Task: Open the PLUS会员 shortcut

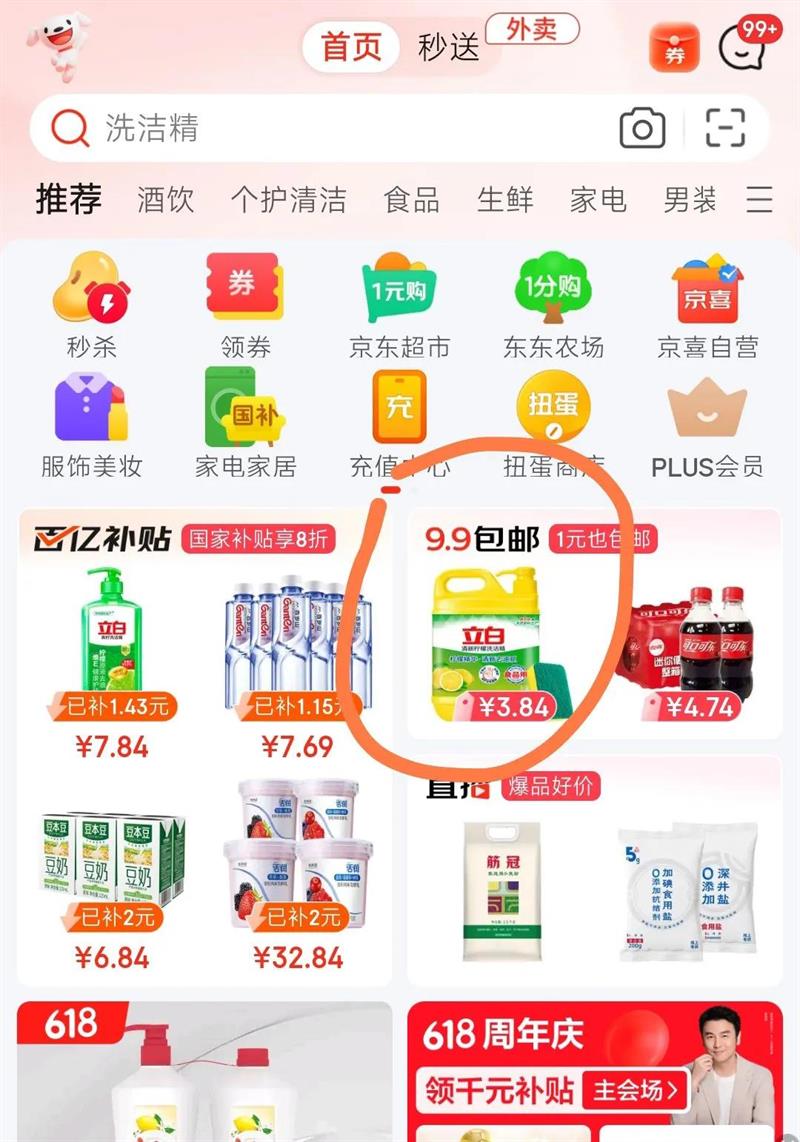Action: point(707,425)
